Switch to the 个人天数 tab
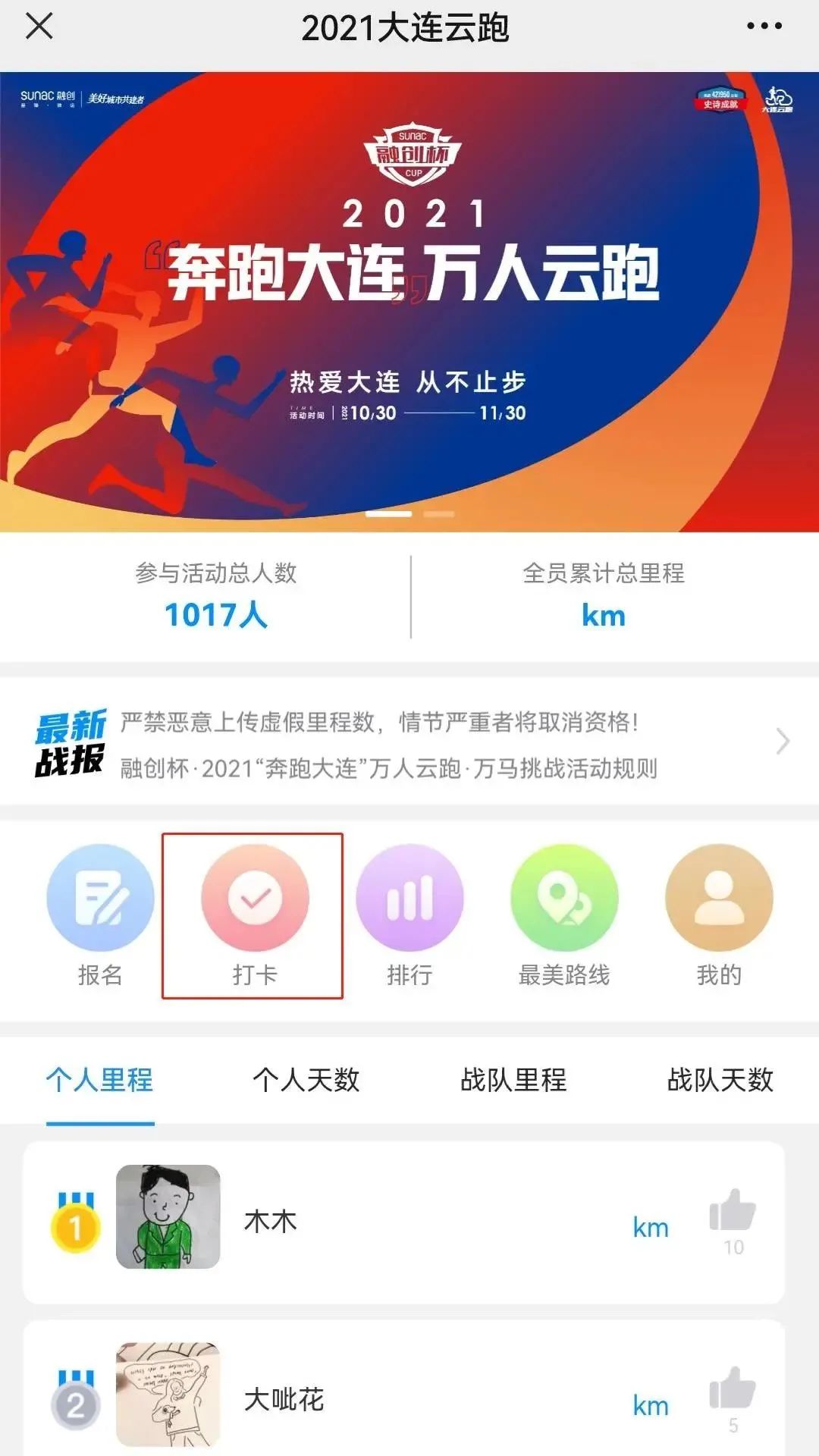819x1456 pixels. tap(306, 1080)
